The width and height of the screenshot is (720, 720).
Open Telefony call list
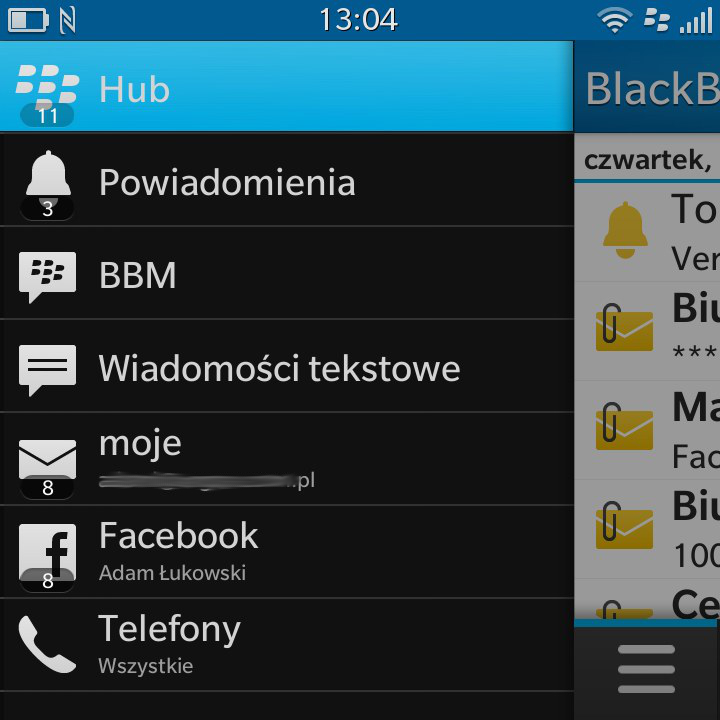tap(285, 644)
